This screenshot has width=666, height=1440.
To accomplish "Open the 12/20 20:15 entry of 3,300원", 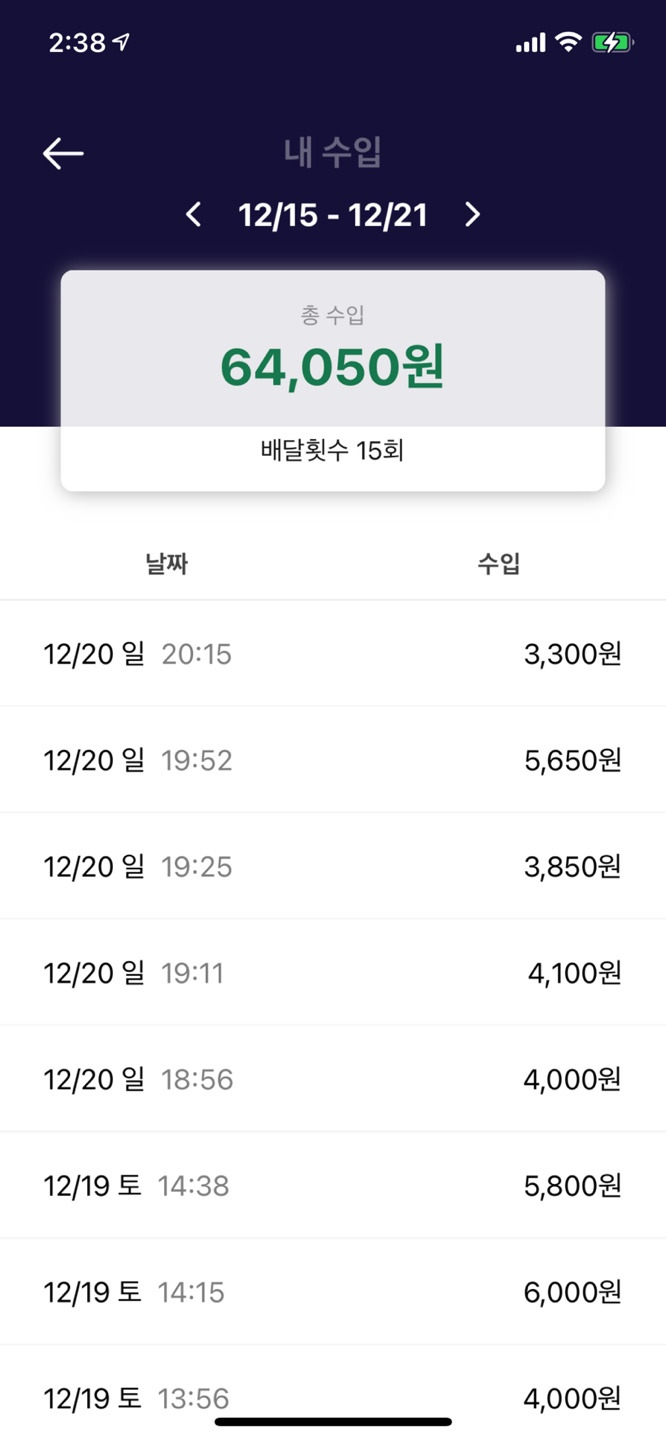I will point(333,654).
